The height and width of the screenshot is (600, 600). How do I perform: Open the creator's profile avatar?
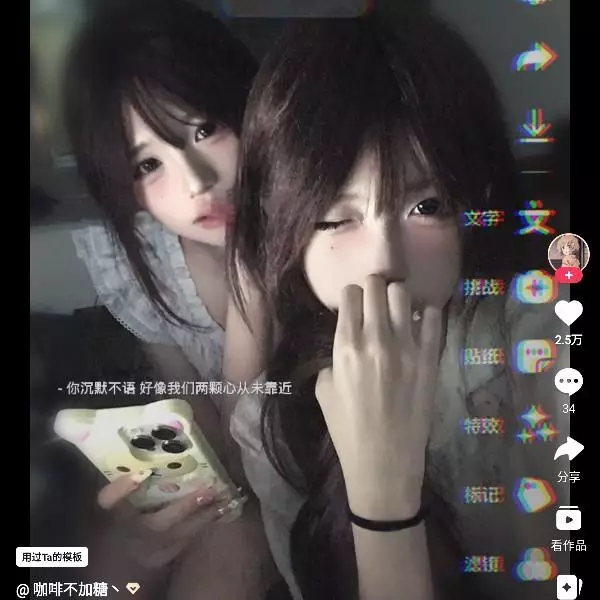(568, 252)
